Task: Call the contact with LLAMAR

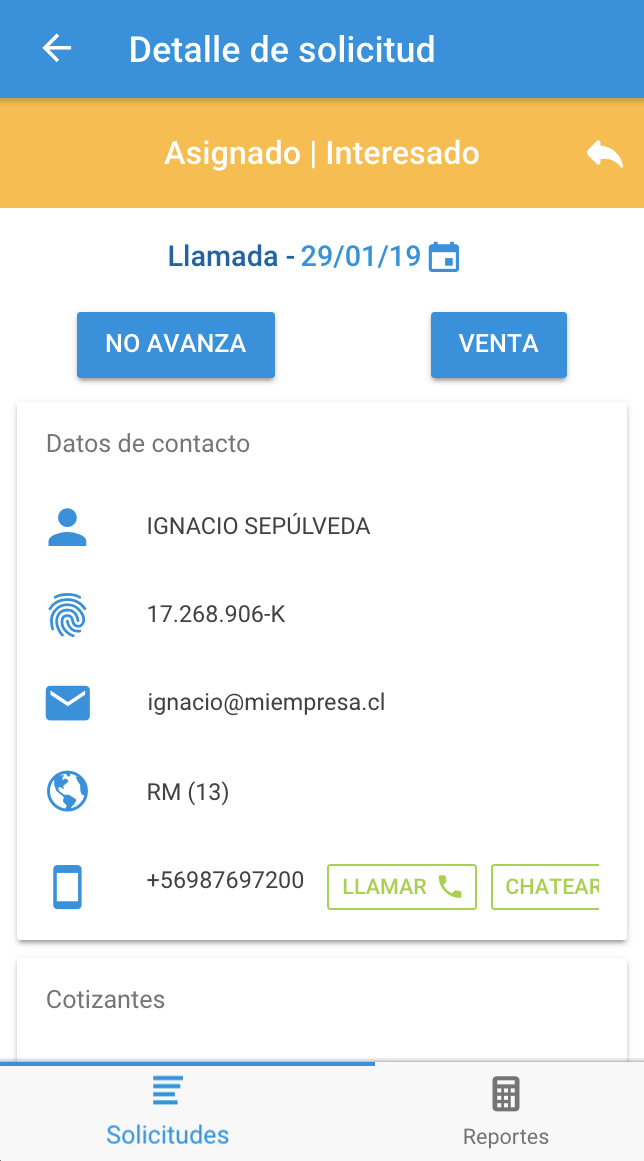Action: pos(402,887)
